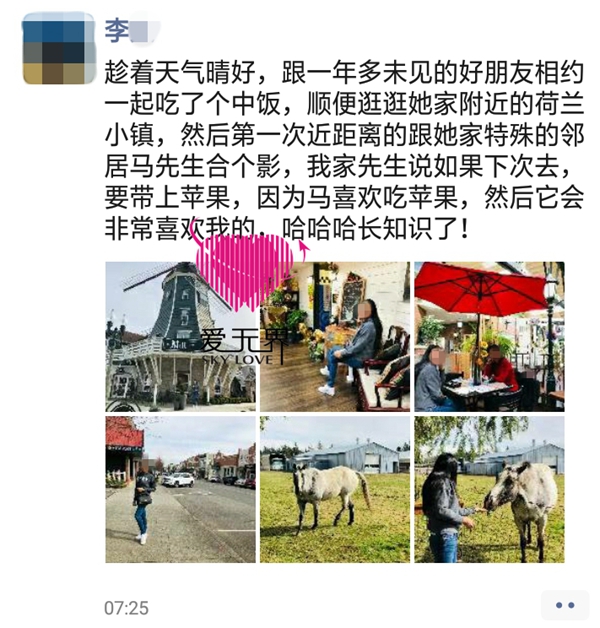Open photo of woman sitting indoors
The height and width of the screenshot is (628, 600).
coord(334,336)
